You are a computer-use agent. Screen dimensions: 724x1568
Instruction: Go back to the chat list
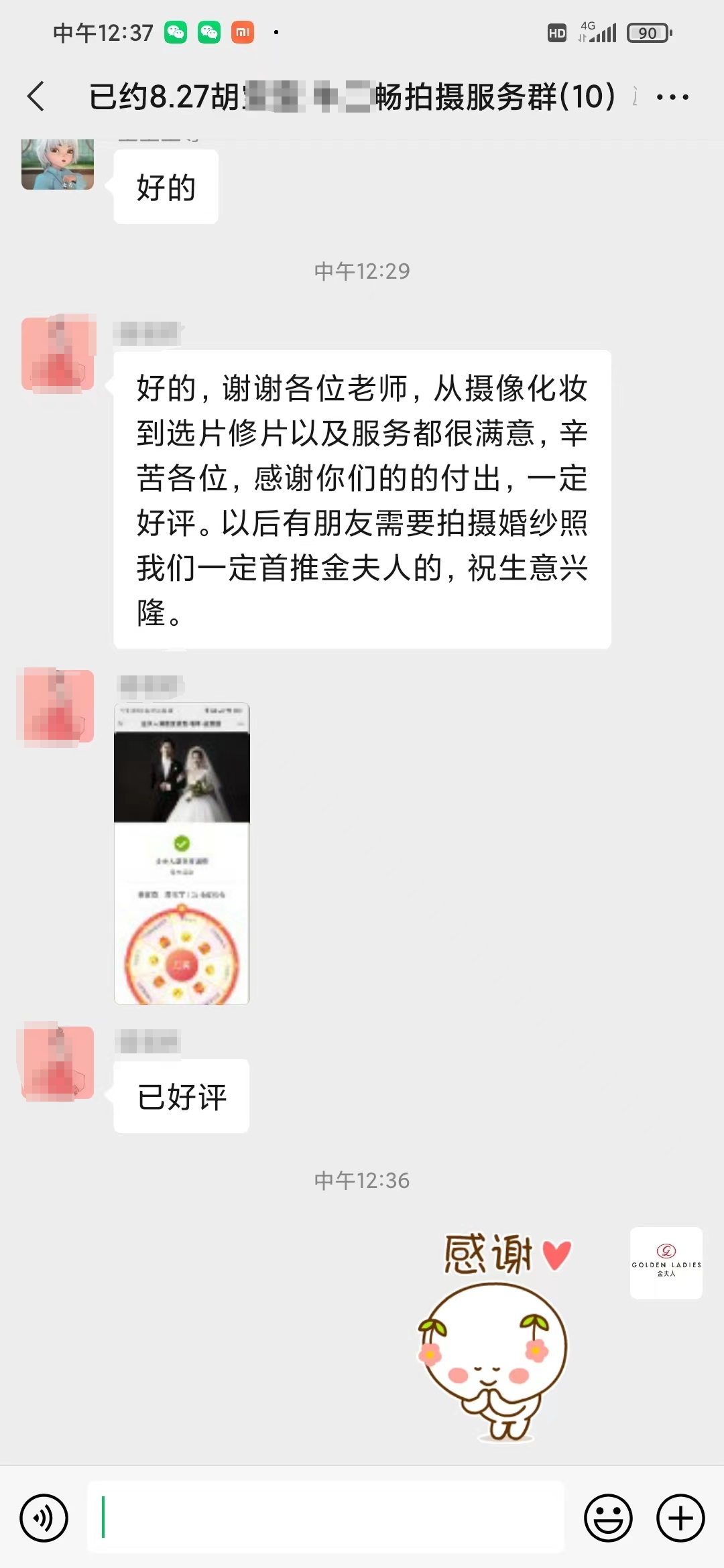36,96
